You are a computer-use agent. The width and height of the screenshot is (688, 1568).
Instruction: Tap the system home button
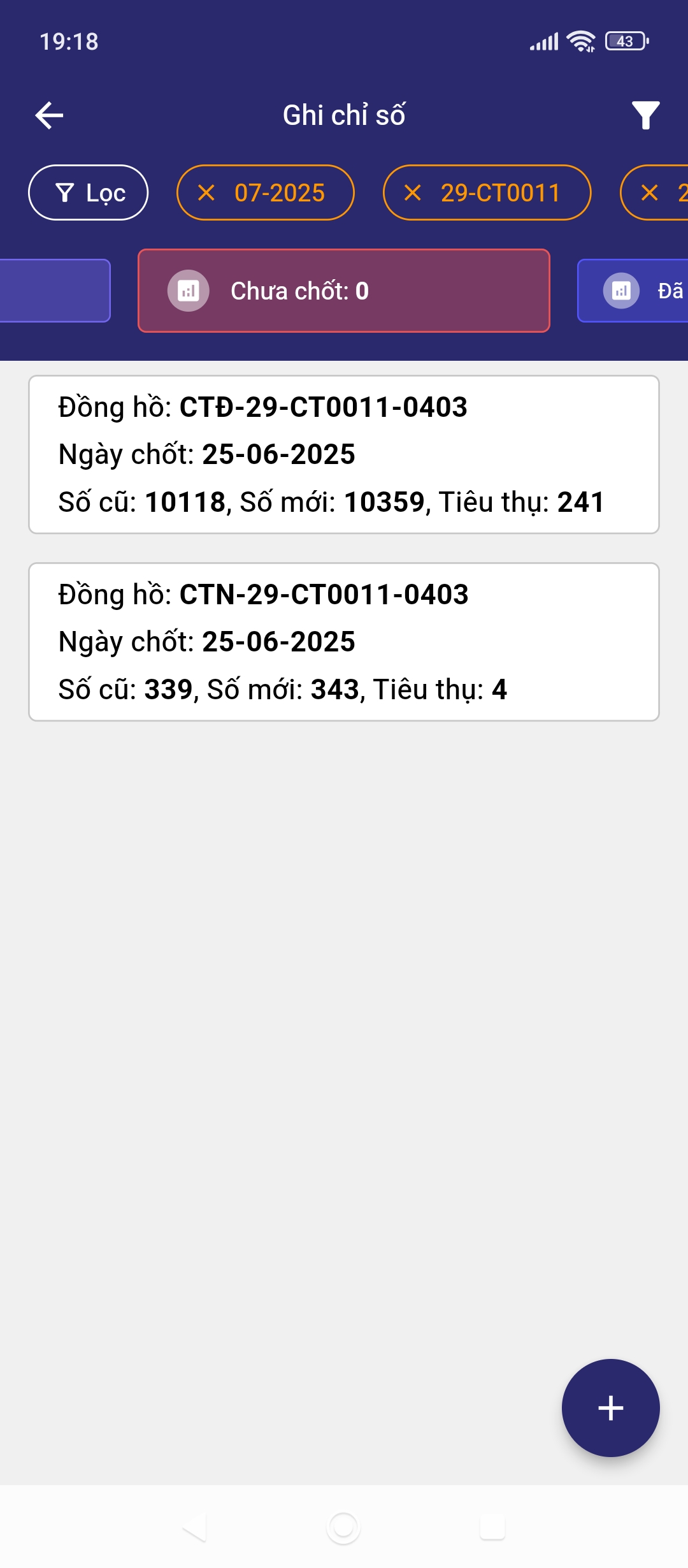pos(343,1527)
